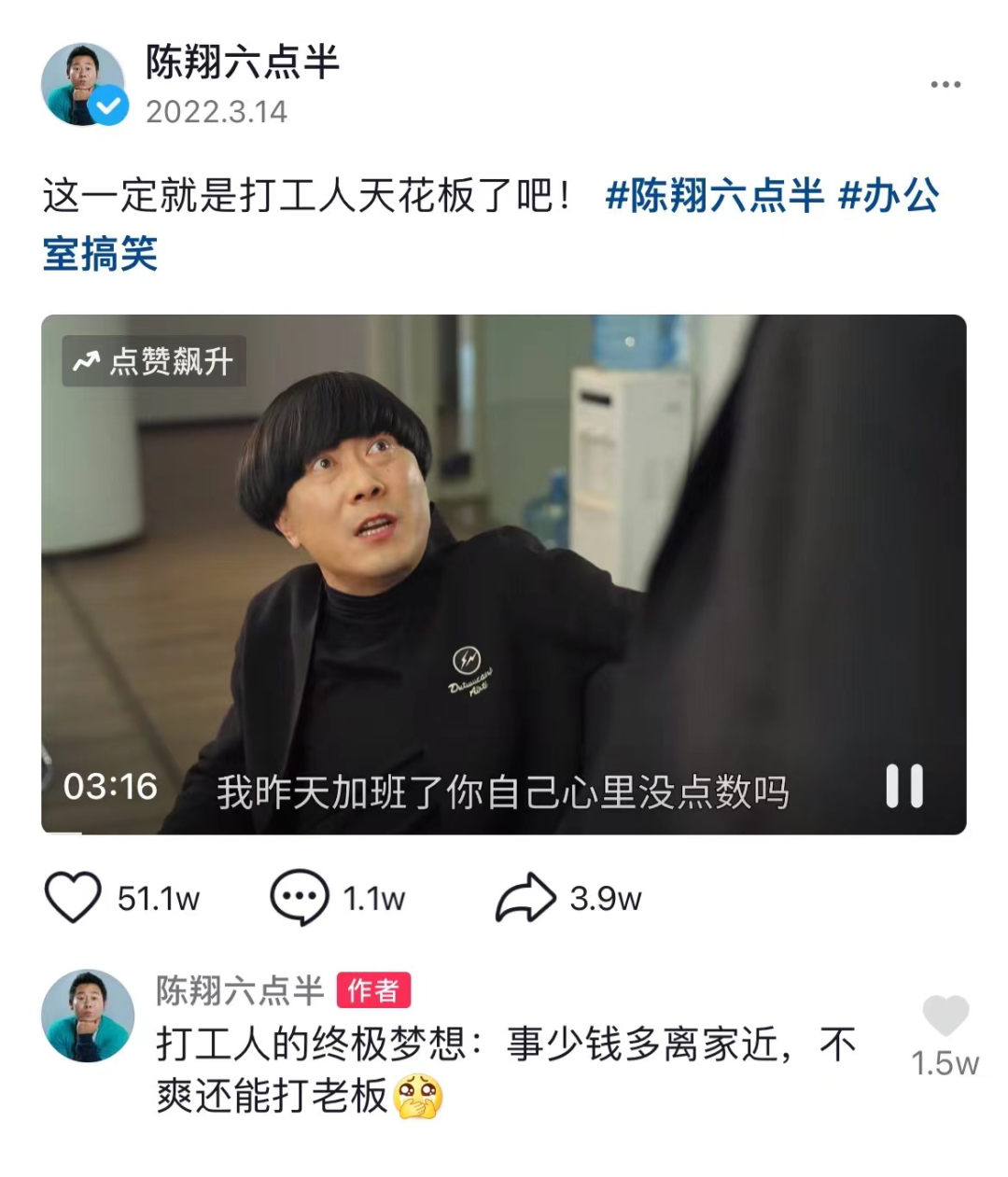Pause the playing video
The height and width of the screenshot is (1177, 1008).
tap(903, 786)
